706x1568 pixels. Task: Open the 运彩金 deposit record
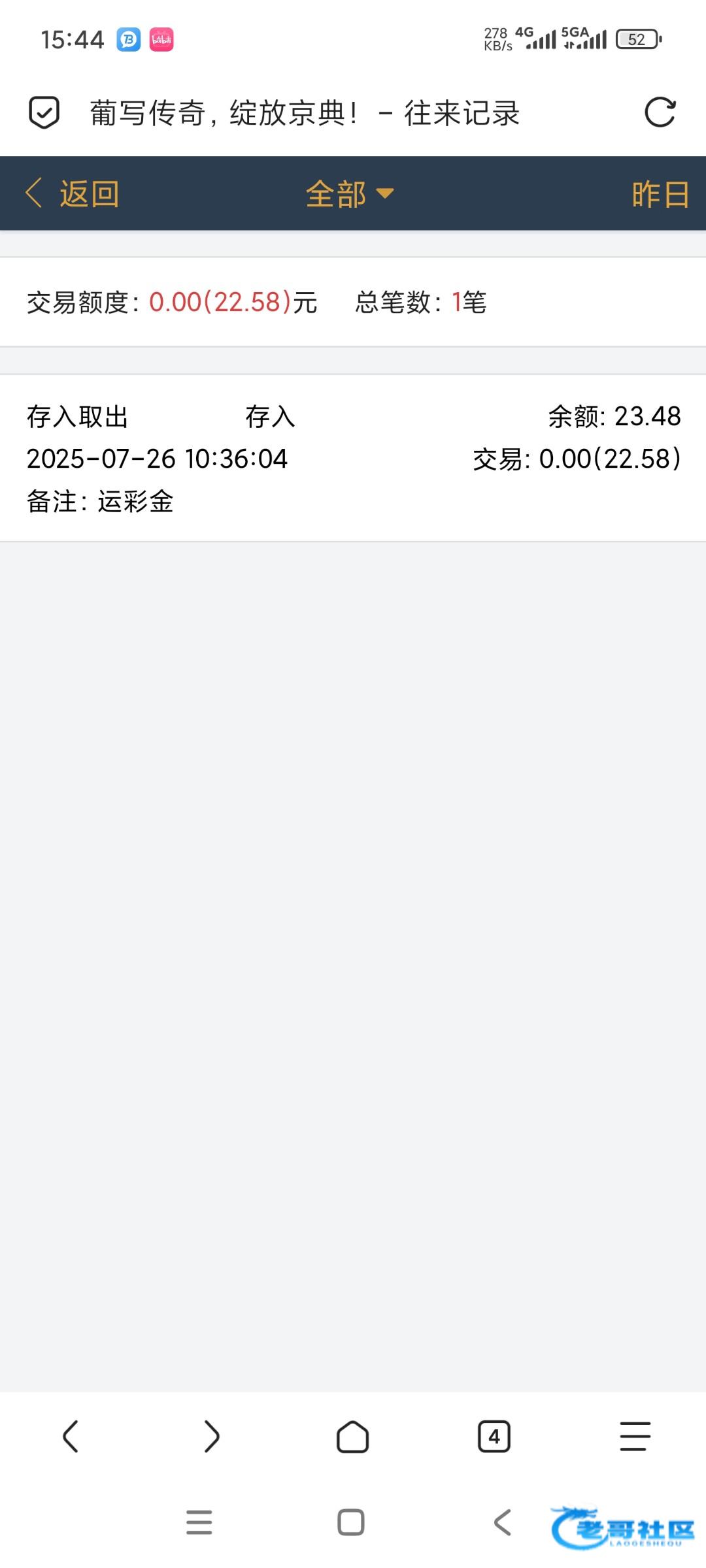[353, 458]
